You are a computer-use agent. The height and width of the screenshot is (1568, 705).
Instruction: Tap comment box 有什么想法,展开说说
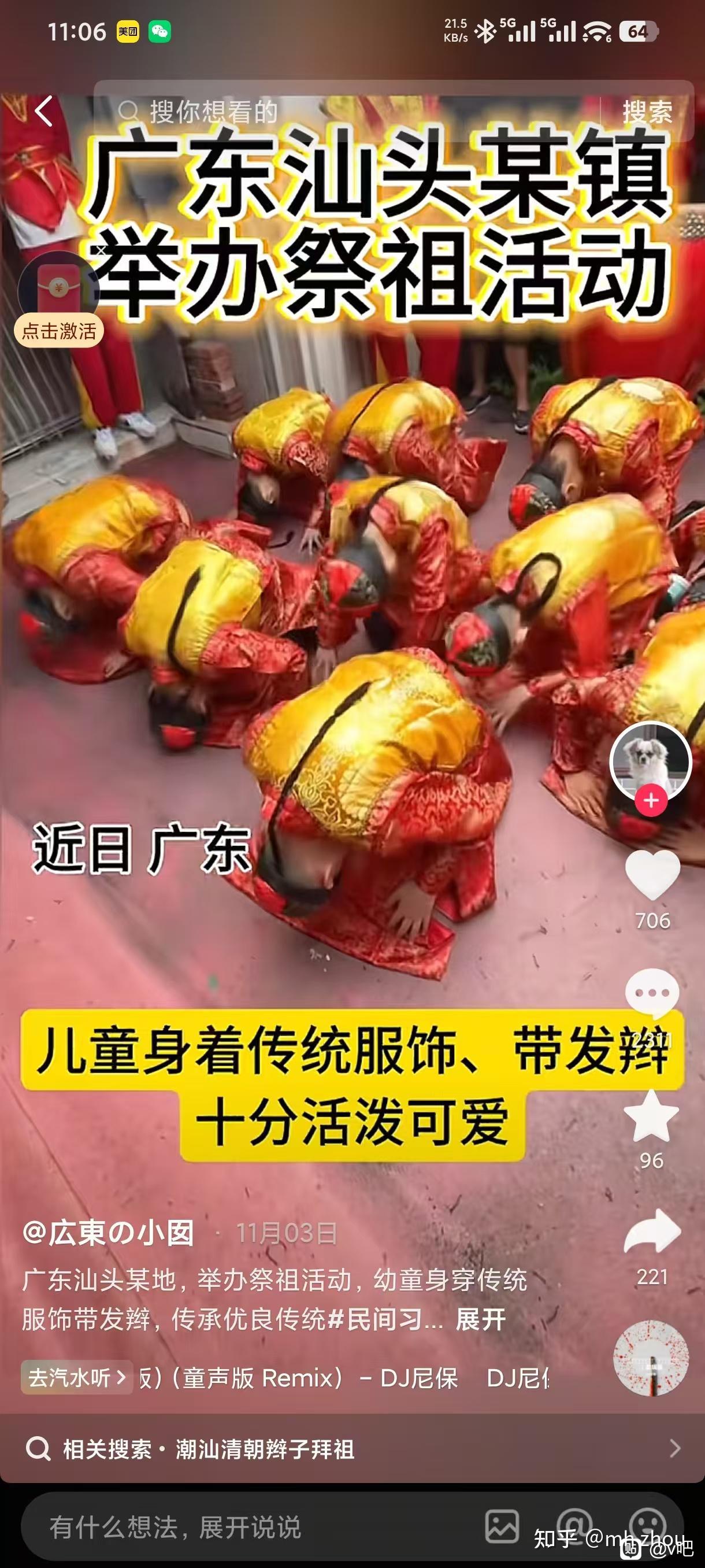pyautogui.click(x=175, y=1527)
